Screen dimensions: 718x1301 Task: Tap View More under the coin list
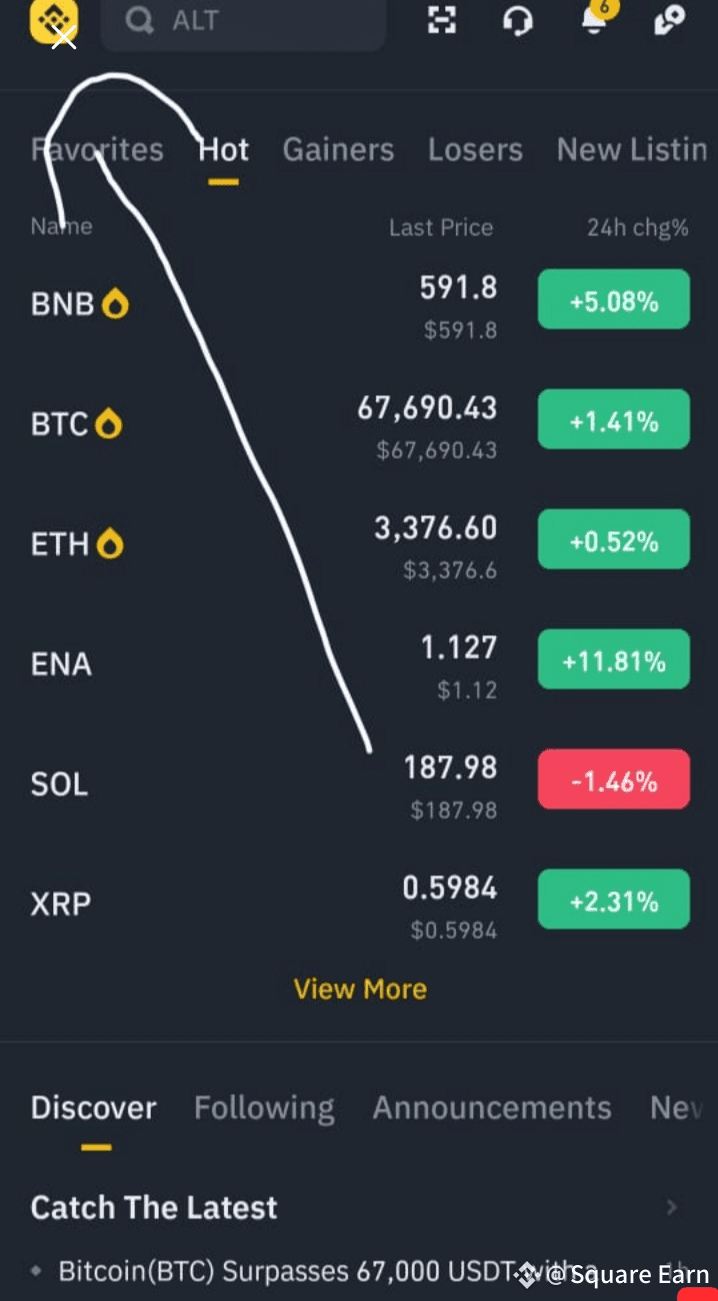360,989
